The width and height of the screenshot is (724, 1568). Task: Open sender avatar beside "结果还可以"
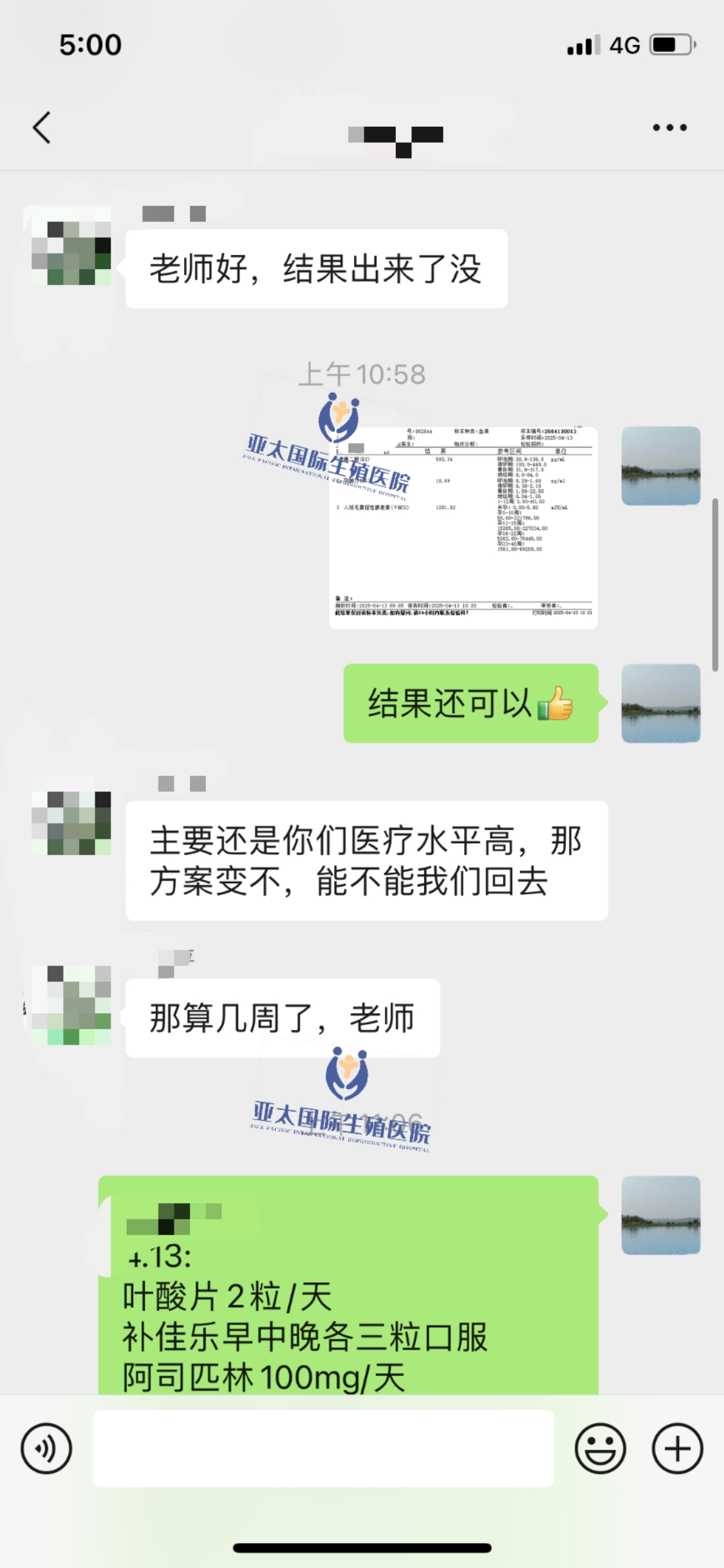pyautogui.click(x=660, y=703)
